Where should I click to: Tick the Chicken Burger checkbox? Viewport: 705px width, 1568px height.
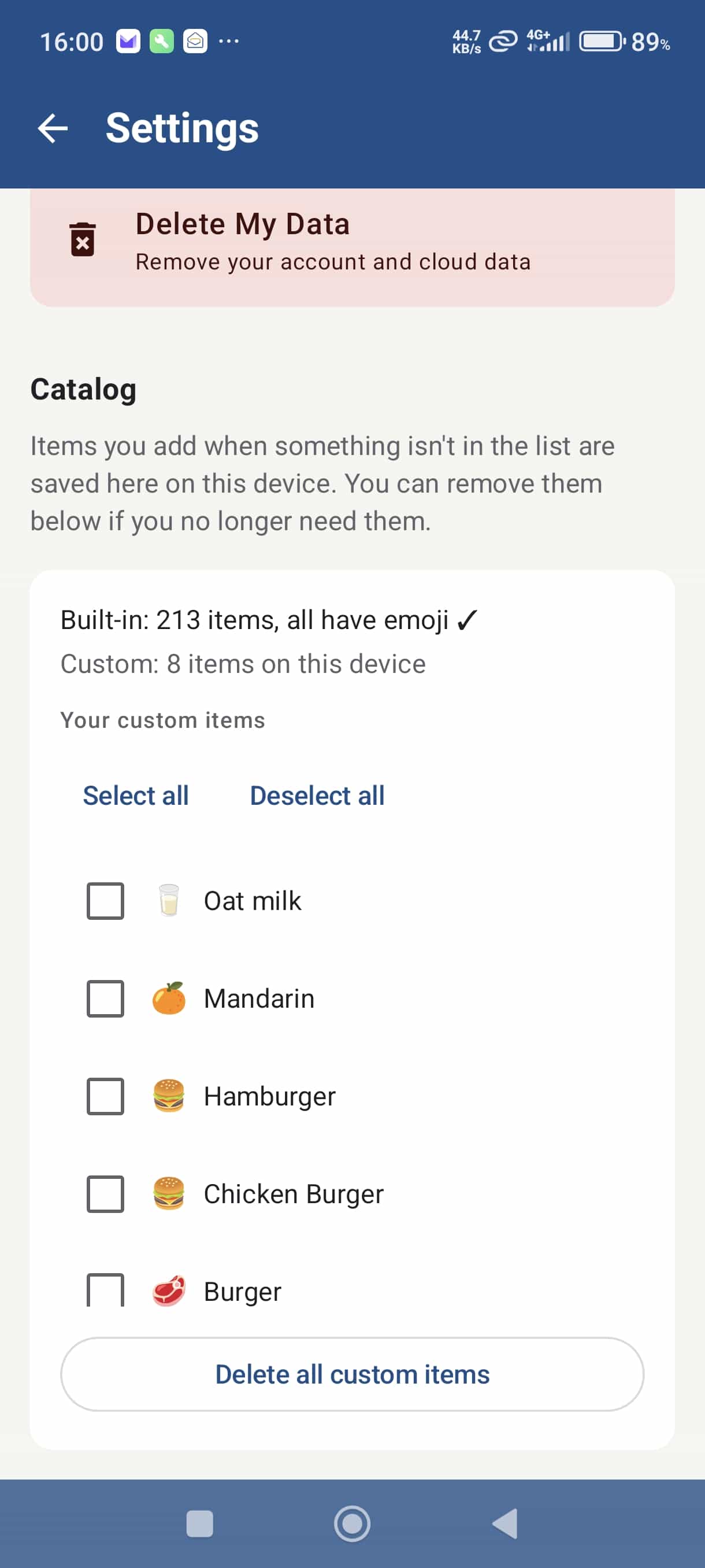(x=105, y=1193)
